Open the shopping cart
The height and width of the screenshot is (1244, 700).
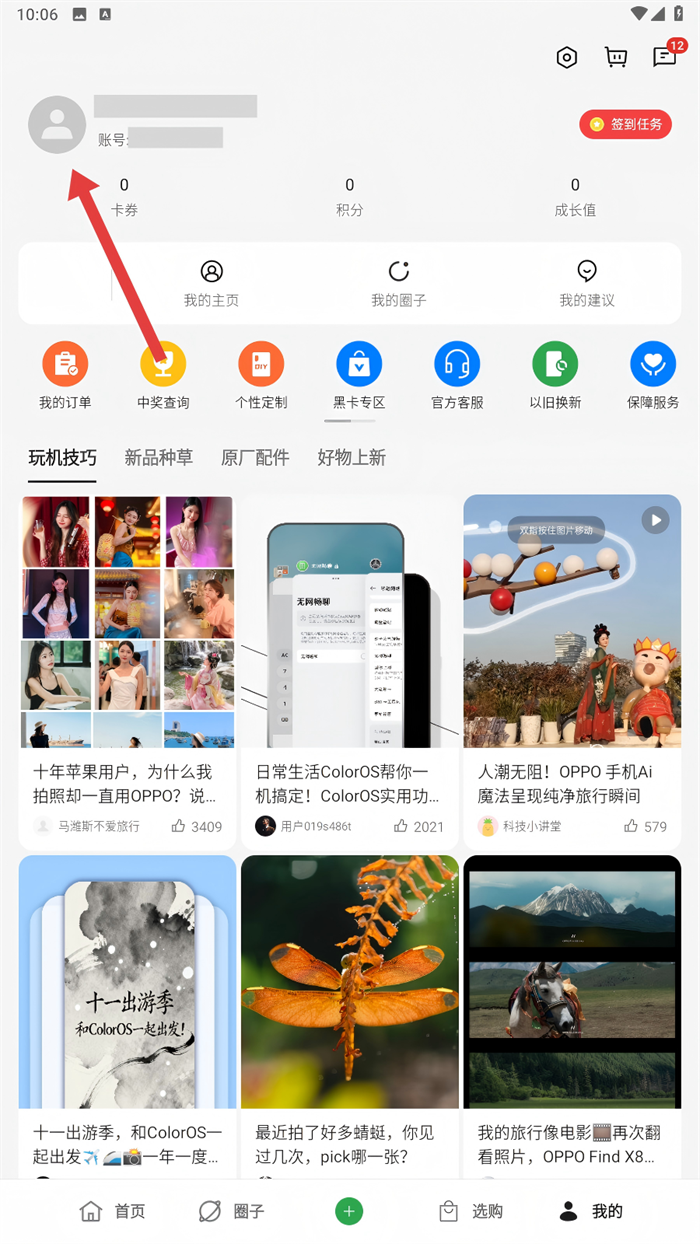click(616, 58)
